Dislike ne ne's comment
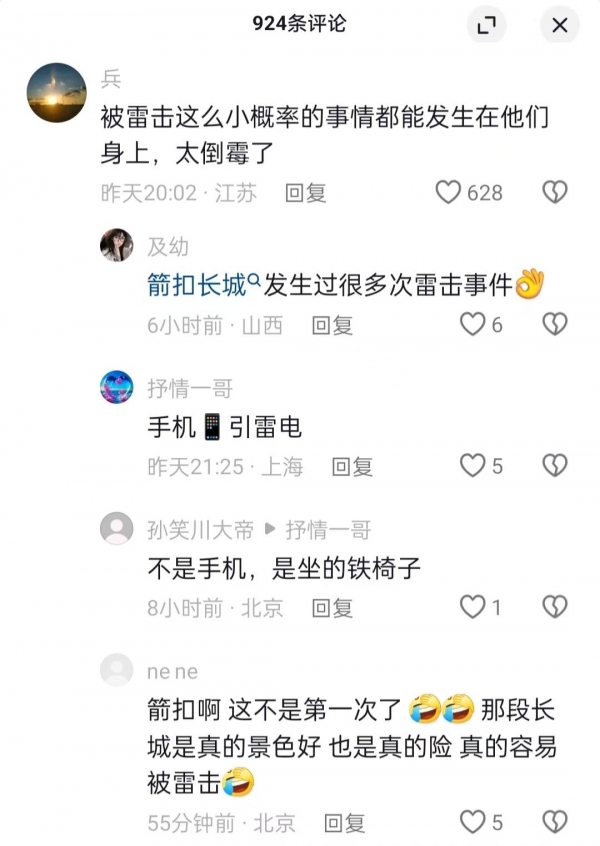Image resolution: width=600 pixels, height=846 pixels. (x=554, y=822)
